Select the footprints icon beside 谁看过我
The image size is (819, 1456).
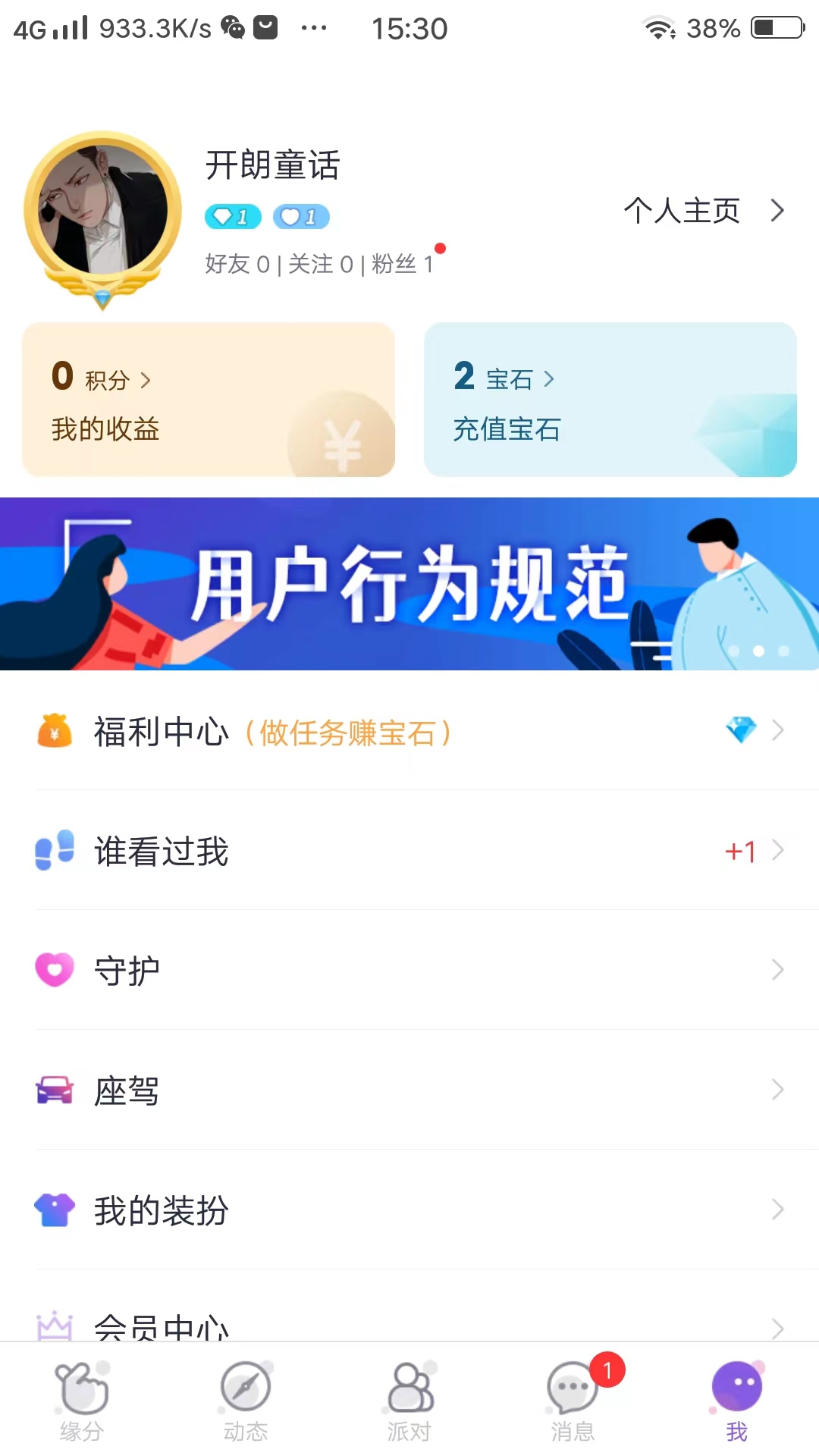coord(53,851)
